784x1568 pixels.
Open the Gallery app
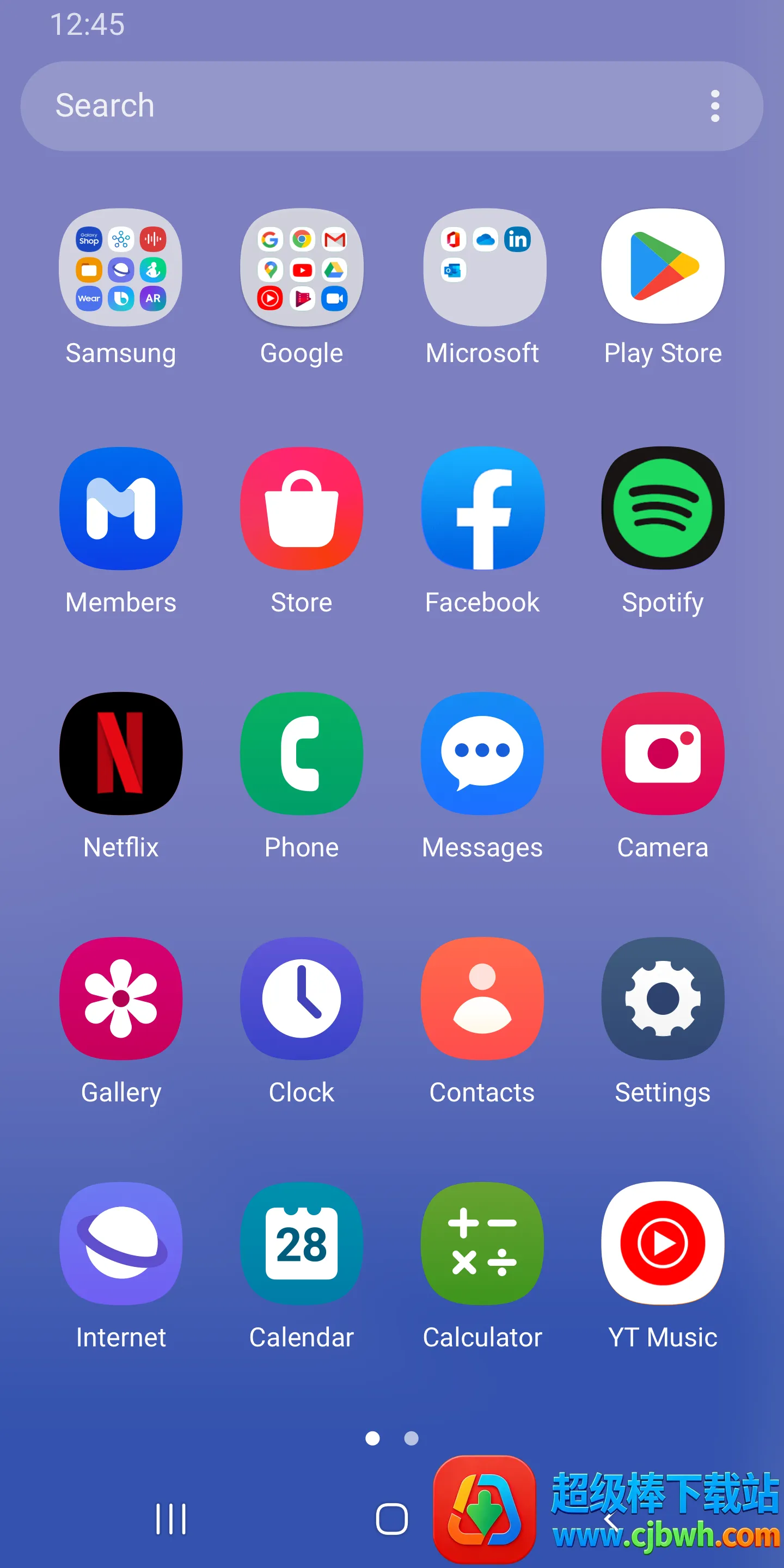tap(120, 999)
